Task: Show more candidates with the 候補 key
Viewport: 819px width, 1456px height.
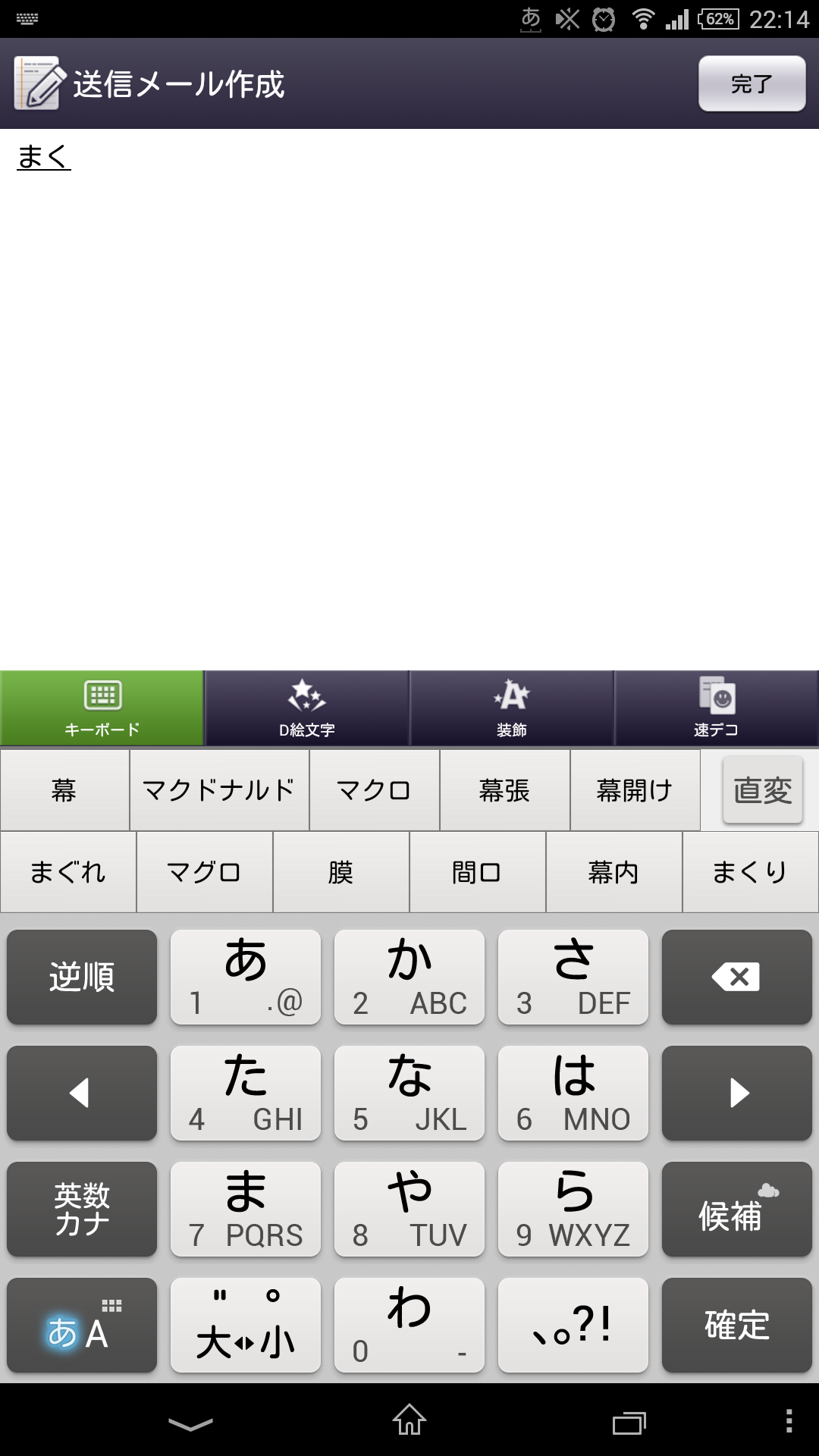Action: tap(736, 1209)
